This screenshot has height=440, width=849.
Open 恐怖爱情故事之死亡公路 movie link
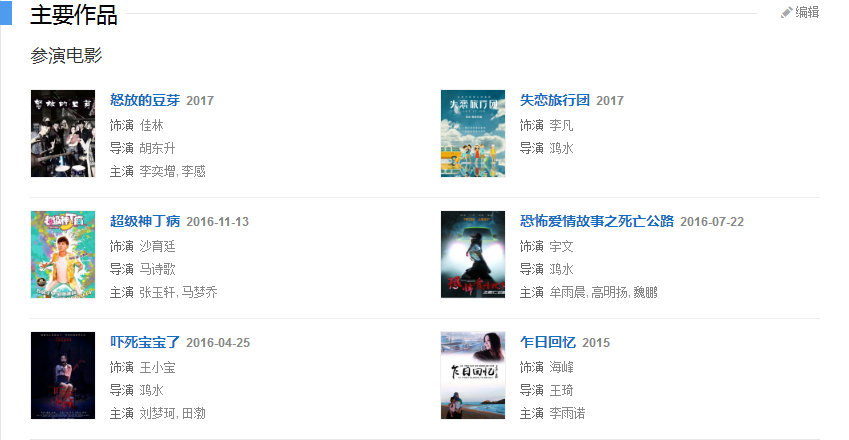coord(597,221)
